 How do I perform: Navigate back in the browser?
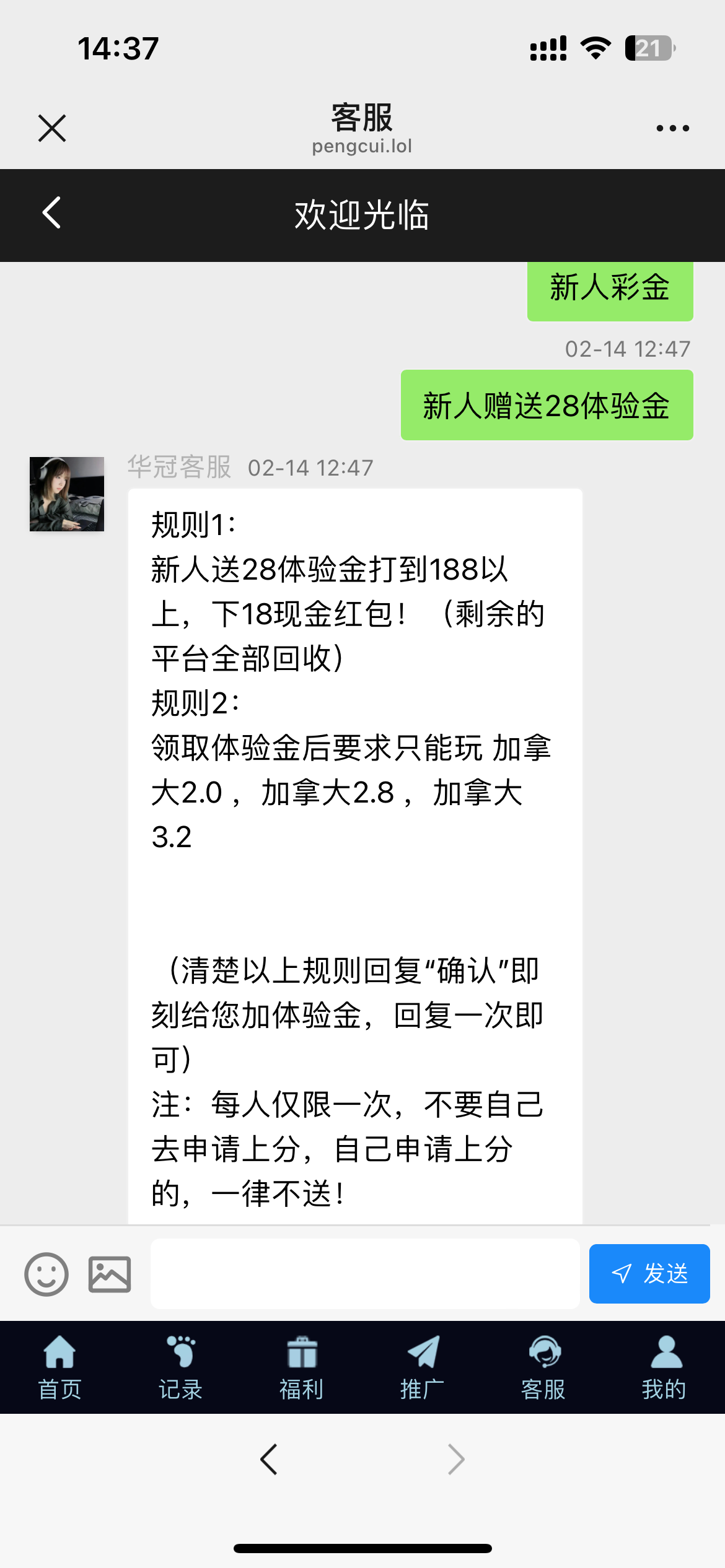point(269,1460)
